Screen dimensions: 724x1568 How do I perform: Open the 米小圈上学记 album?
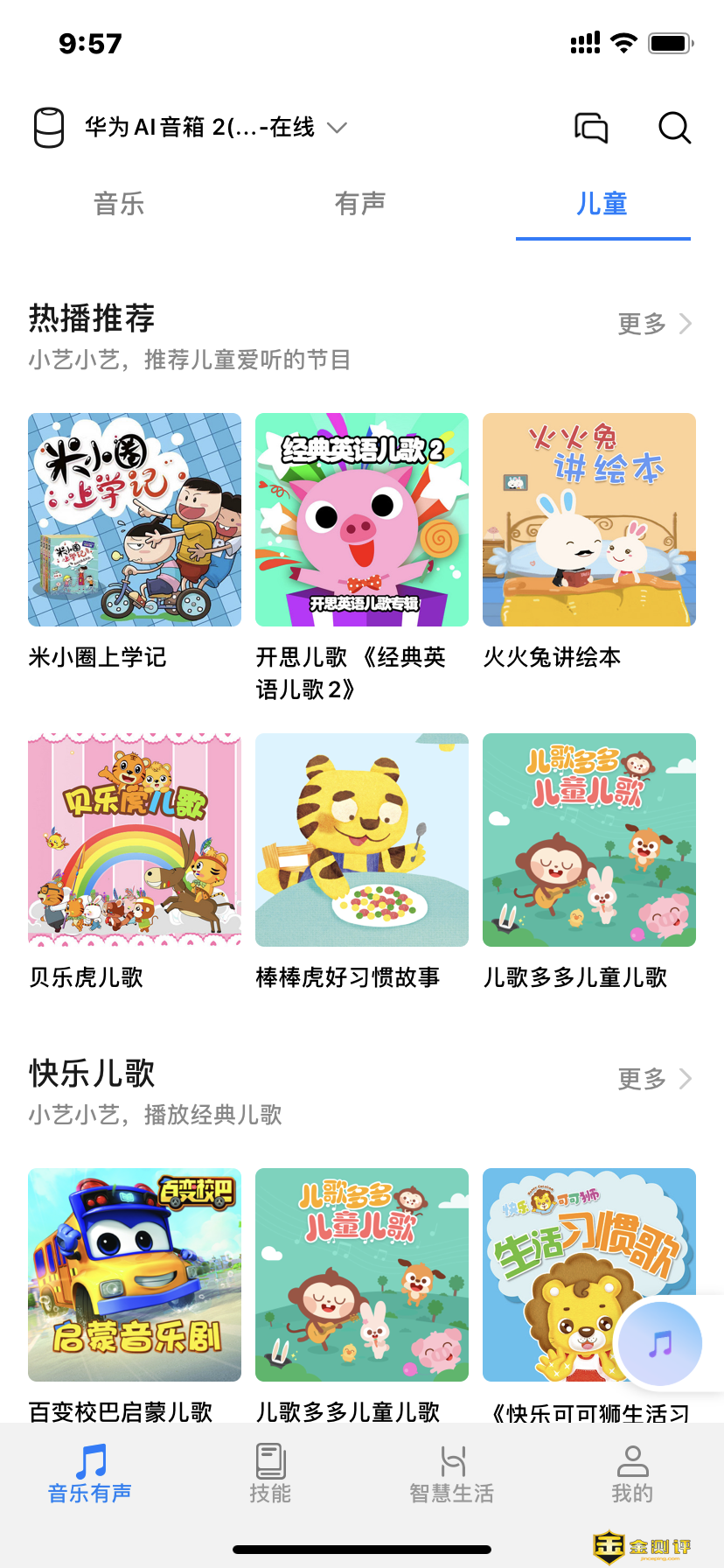[135, 520]
